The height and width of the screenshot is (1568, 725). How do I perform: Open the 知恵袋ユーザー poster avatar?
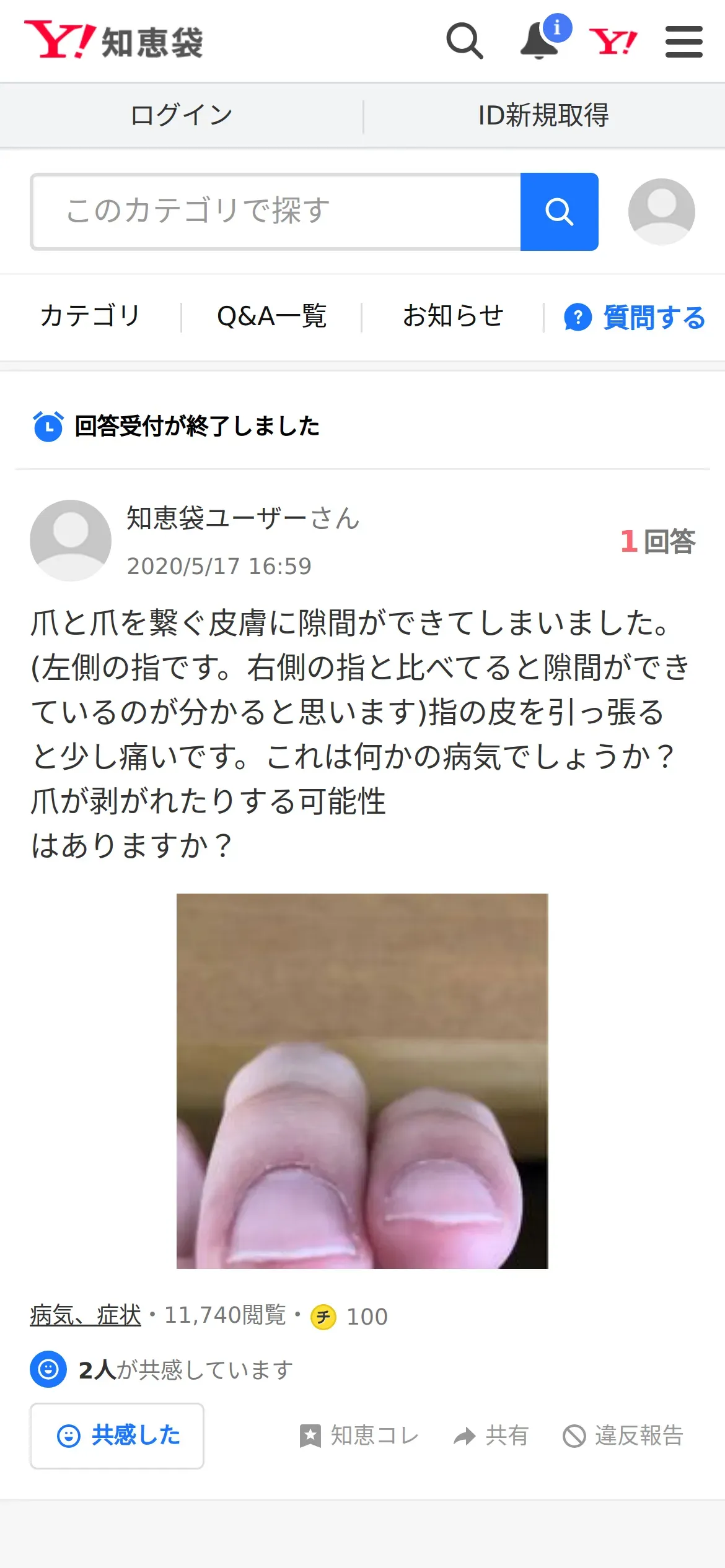pos(71,540)
